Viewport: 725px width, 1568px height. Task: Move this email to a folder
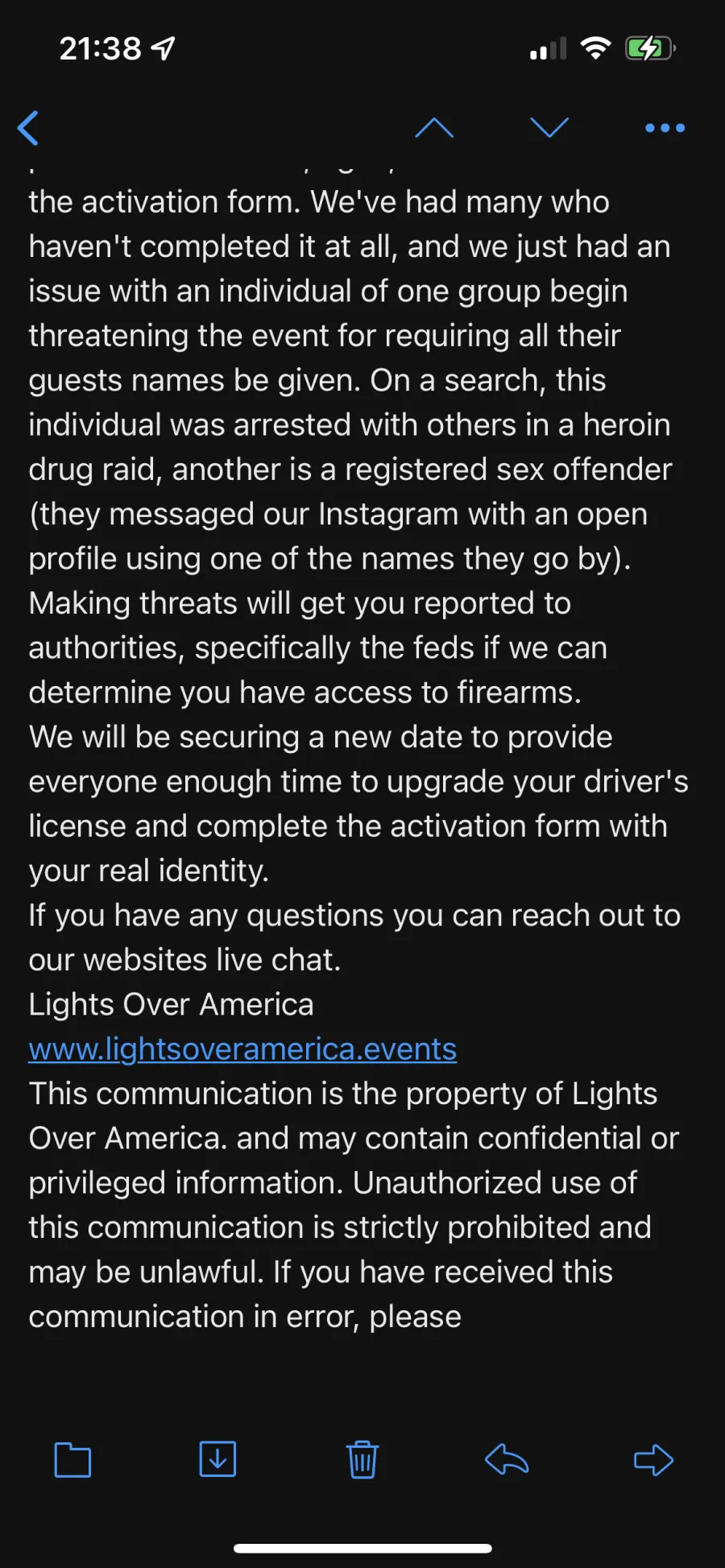pyautogui.click(x=72, y=1459)
